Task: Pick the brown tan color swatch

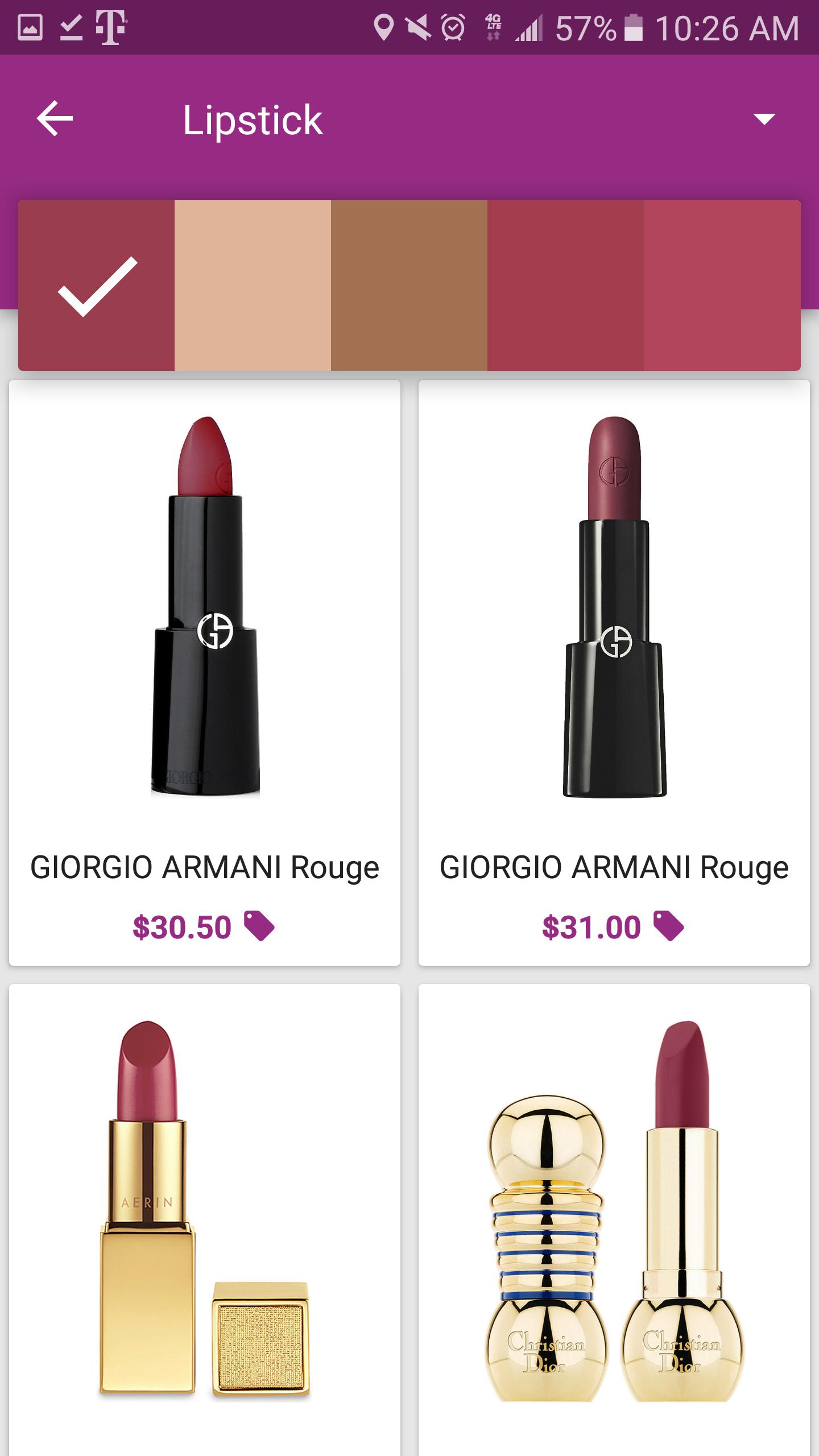Action: [409, 286]
